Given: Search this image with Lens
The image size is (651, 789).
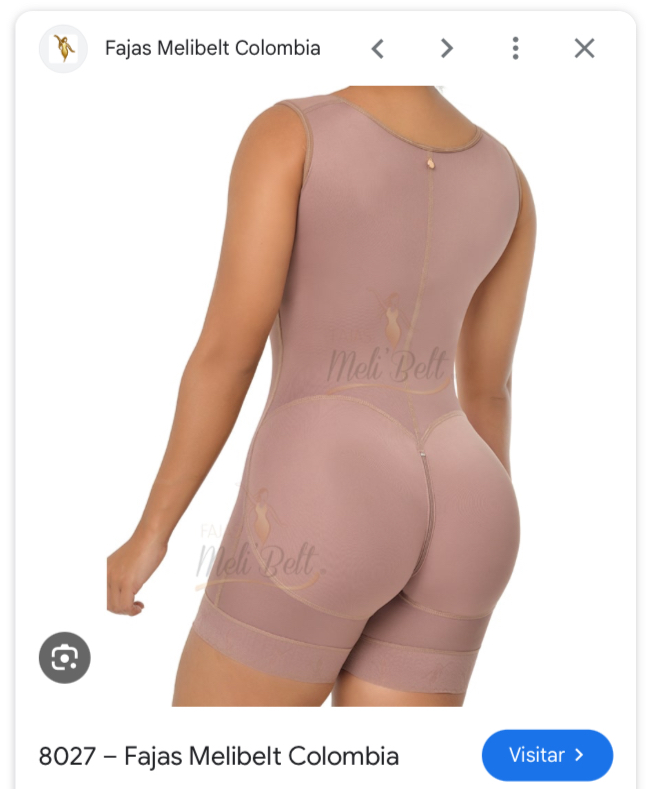Looking at the screenshot, I should [x=65, y=657].
